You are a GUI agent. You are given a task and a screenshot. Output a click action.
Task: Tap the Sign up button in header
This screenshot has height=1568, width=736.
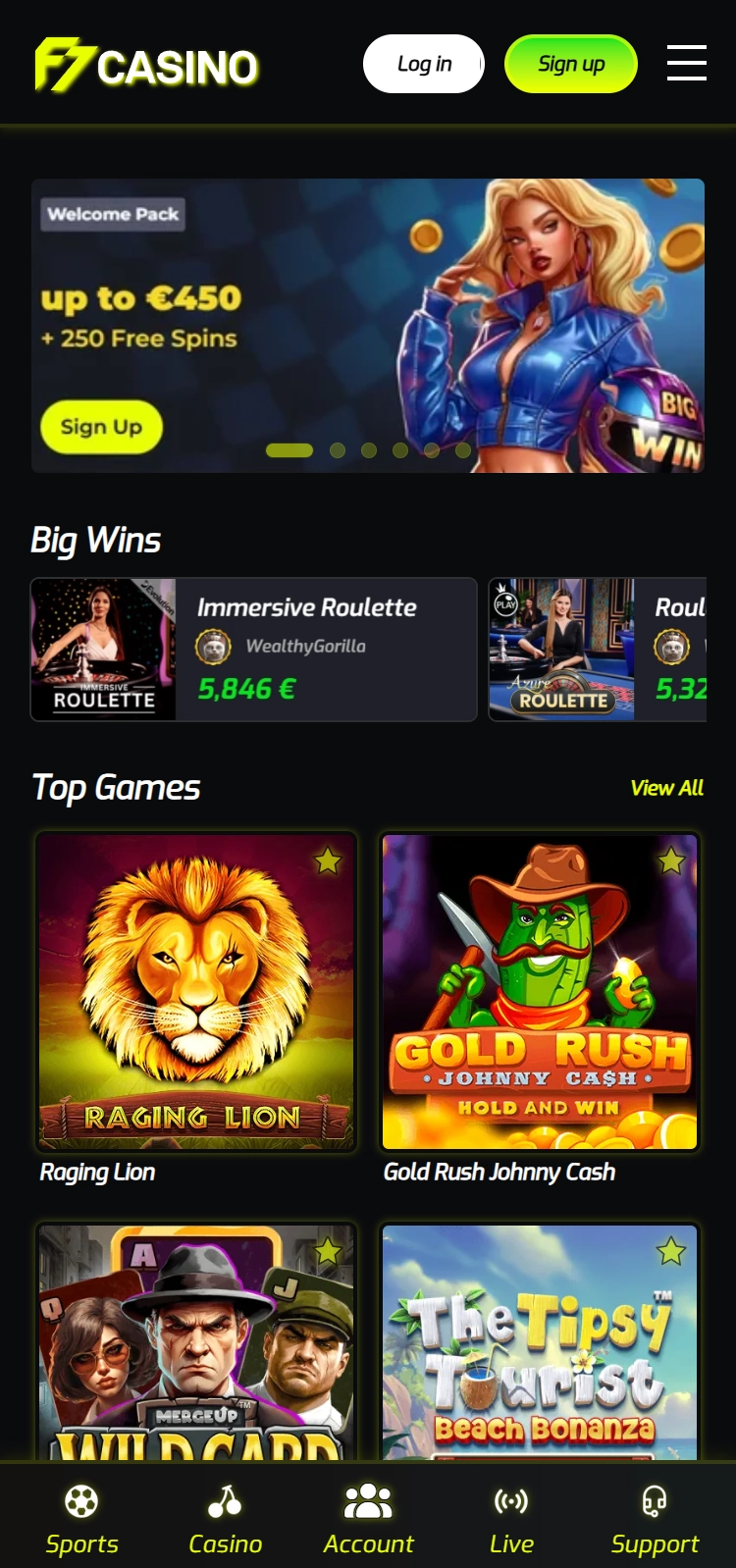click(x=571, y=64)
